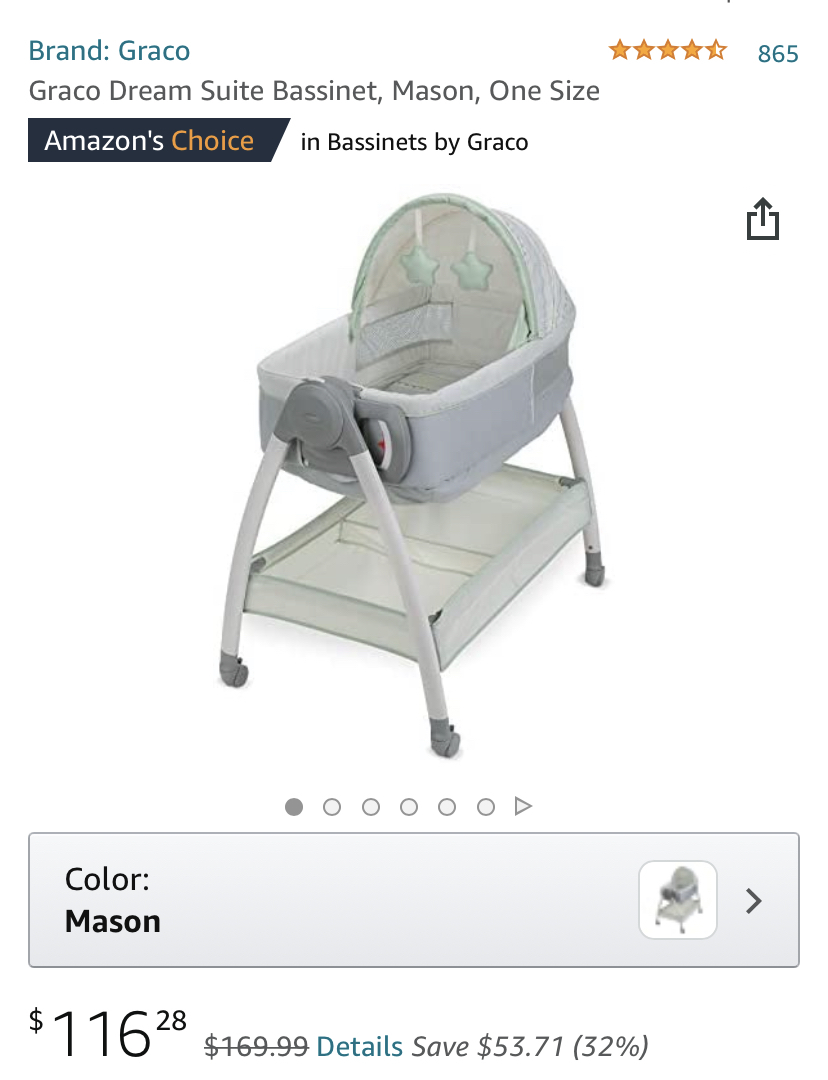This screenshot has height=1080, width=828.
Task: Open the Brand: Graco link
Action: click(109, 50)
